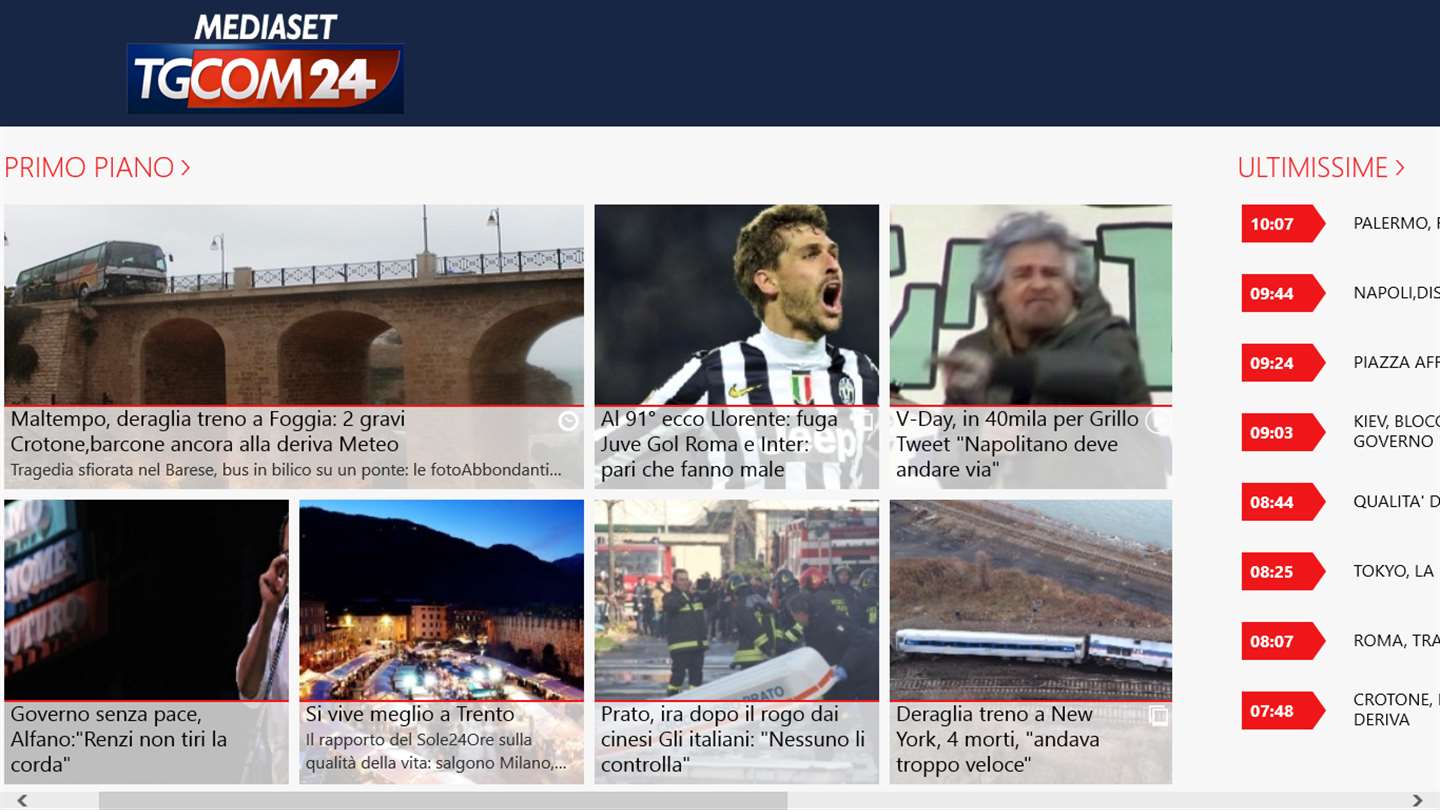The height and width of the screenshot is (810, 1440).
Task: Read the New York train derailment article
Action: [1030, 641]
